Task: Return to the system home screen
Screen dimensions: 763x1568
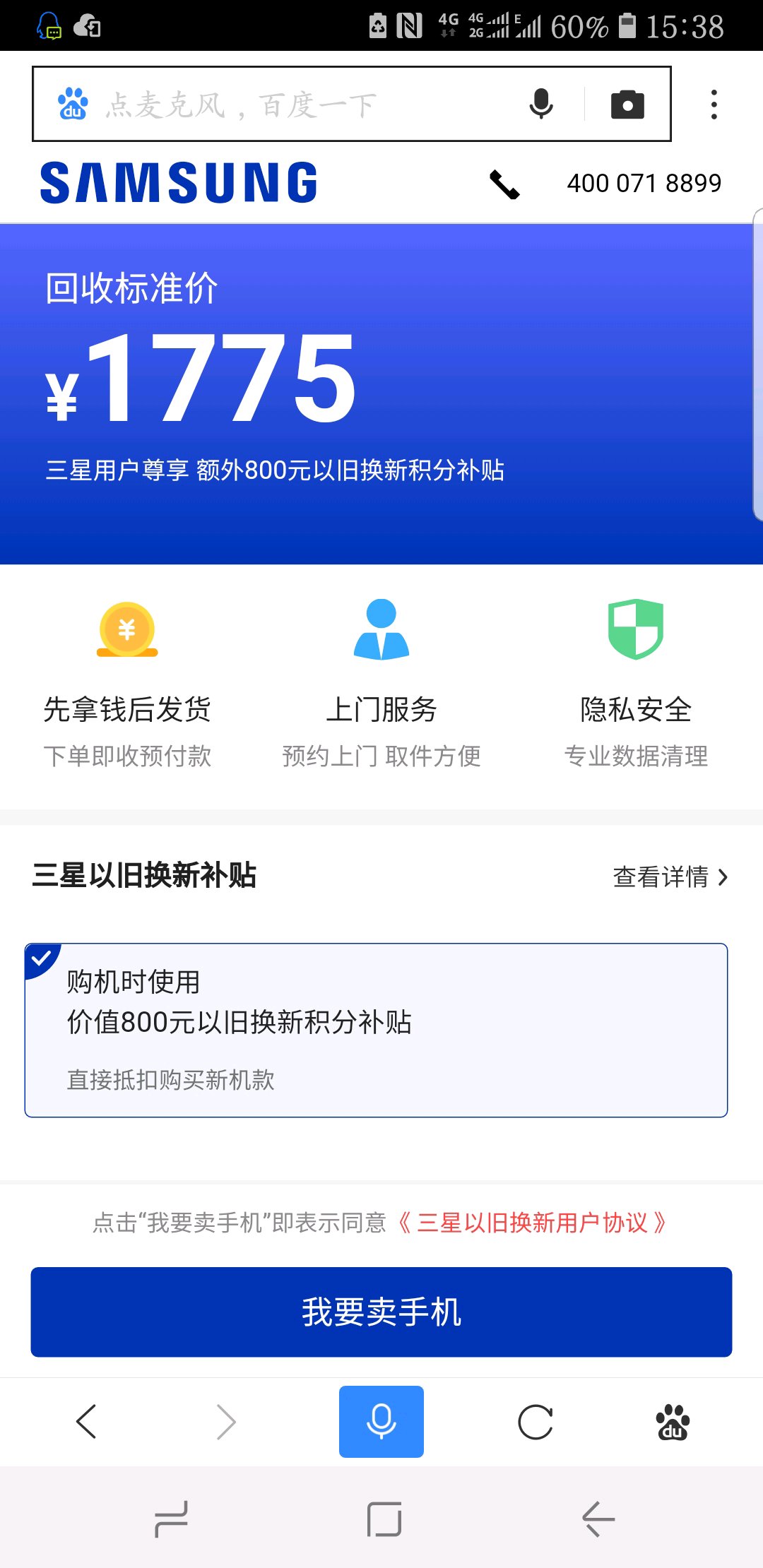Action: point(384,1519)
